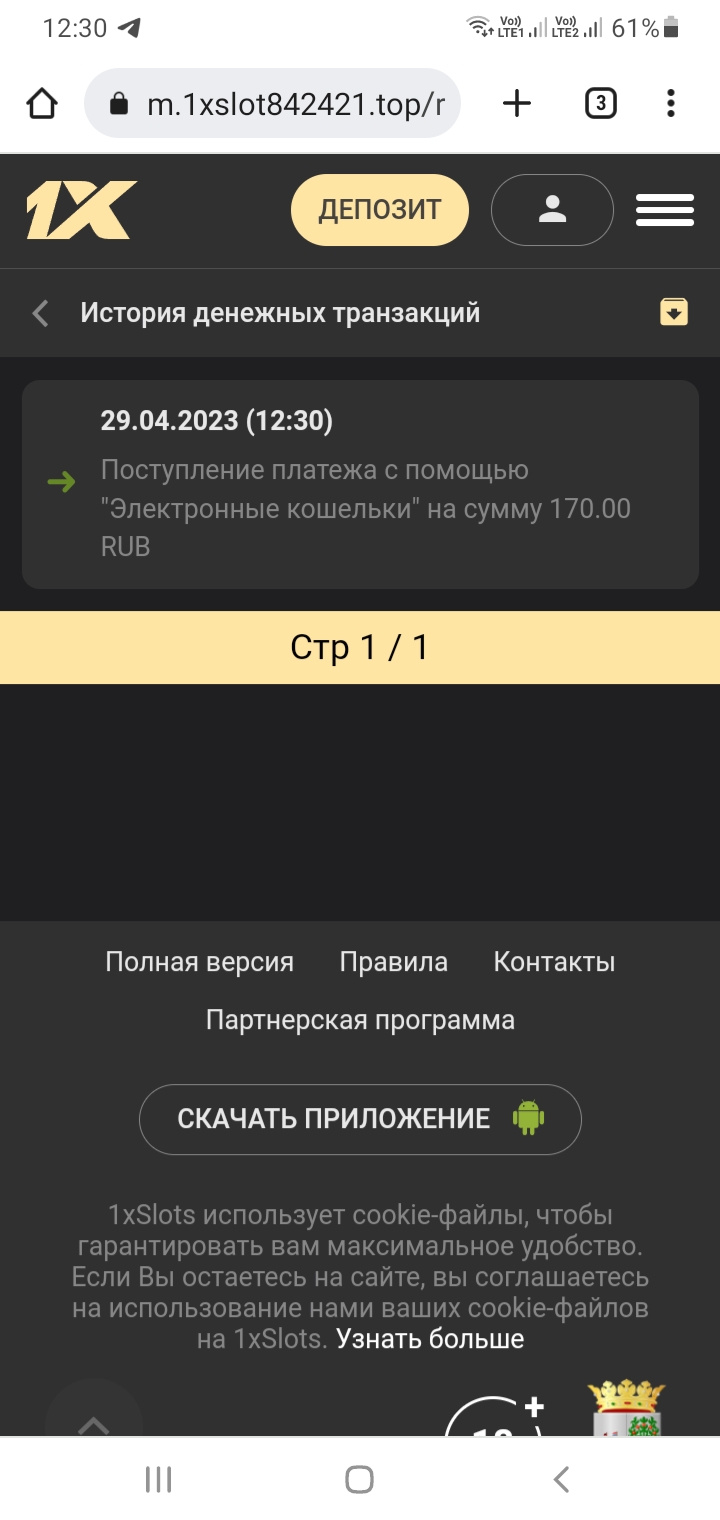The image size is (720, 1520).
Task: Tap the ДЕПОЗИТ button
Action: [x=379, y=210]
